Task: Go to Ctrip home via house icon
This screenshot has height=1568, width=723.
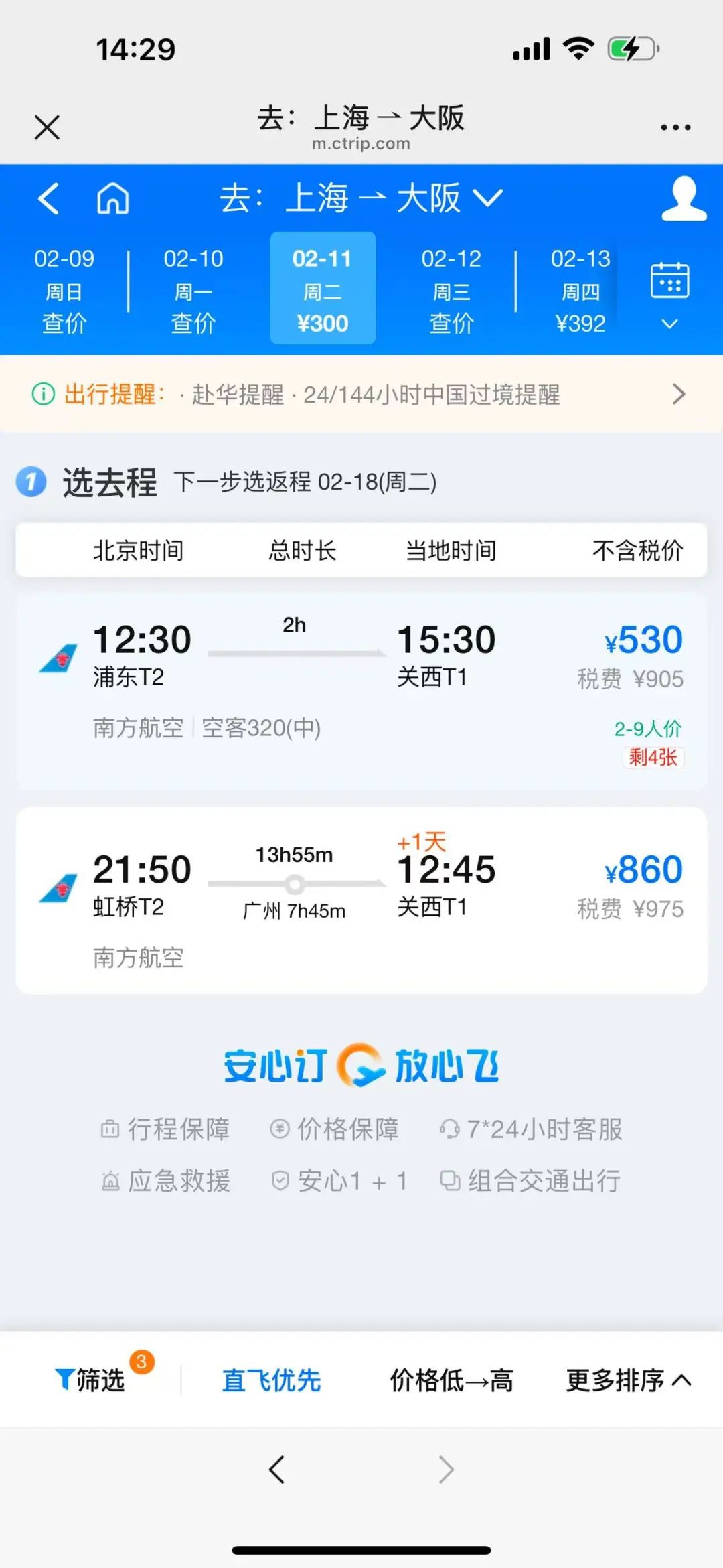Action: coord(112,198)
